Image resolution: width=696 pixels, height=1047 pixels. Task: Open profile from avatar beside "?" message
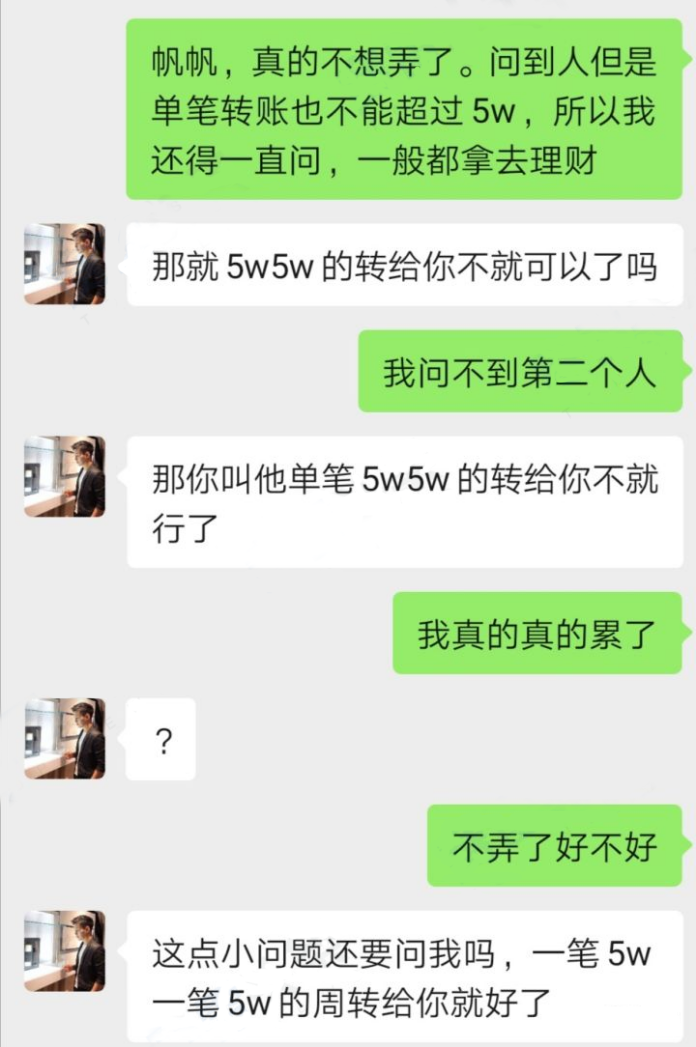click(64, 739)
